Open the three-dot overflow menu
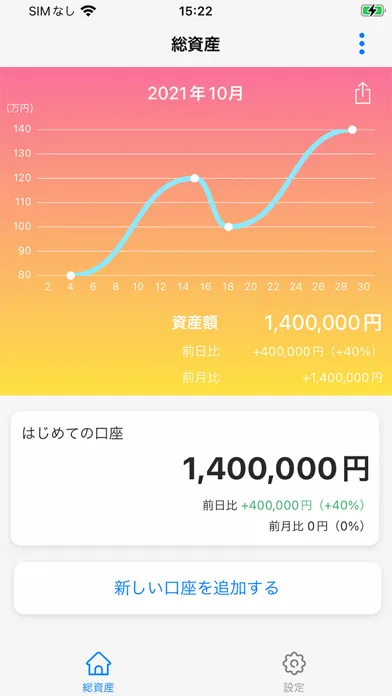This screenshot has width=392, height=696. coord(362,44)
